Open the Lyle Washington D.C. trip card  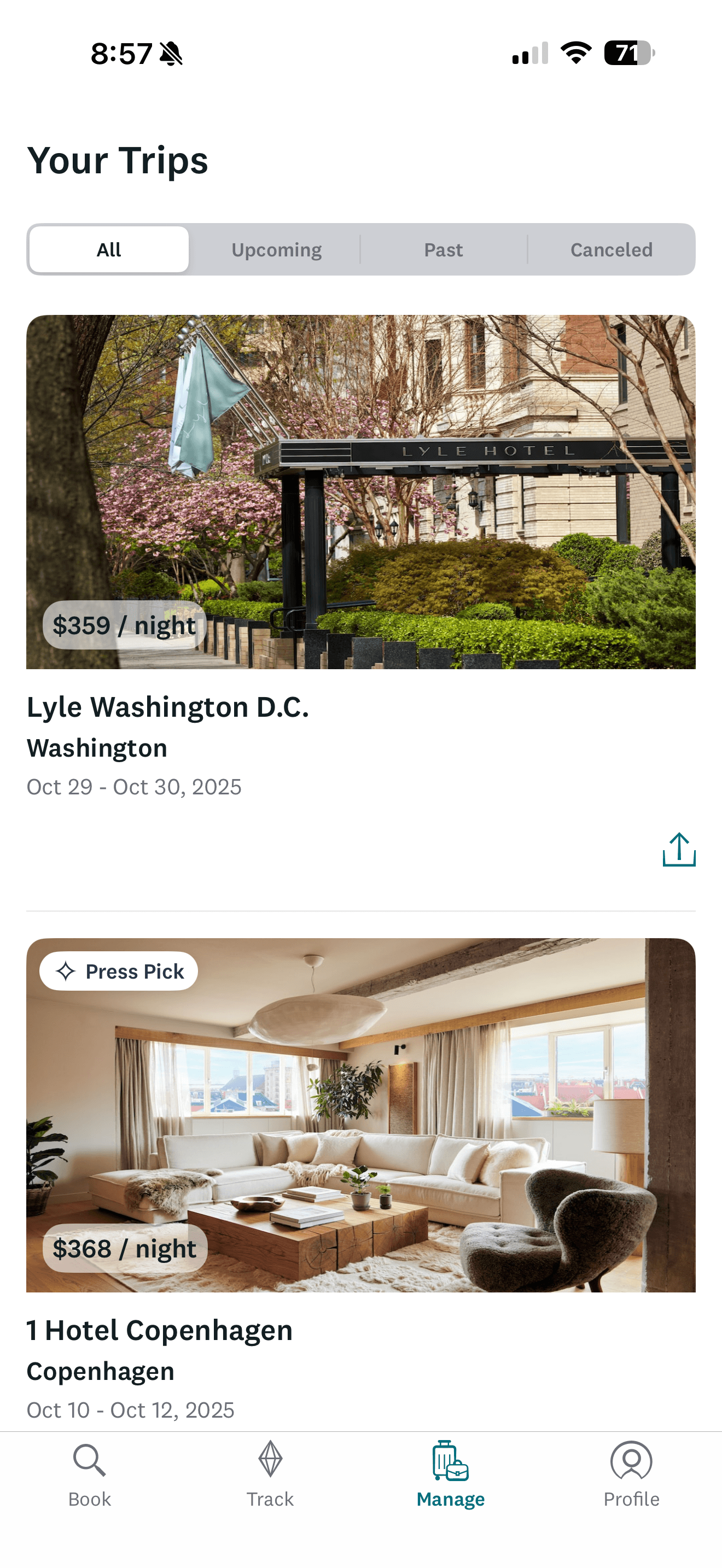click(x=360, y=492)
